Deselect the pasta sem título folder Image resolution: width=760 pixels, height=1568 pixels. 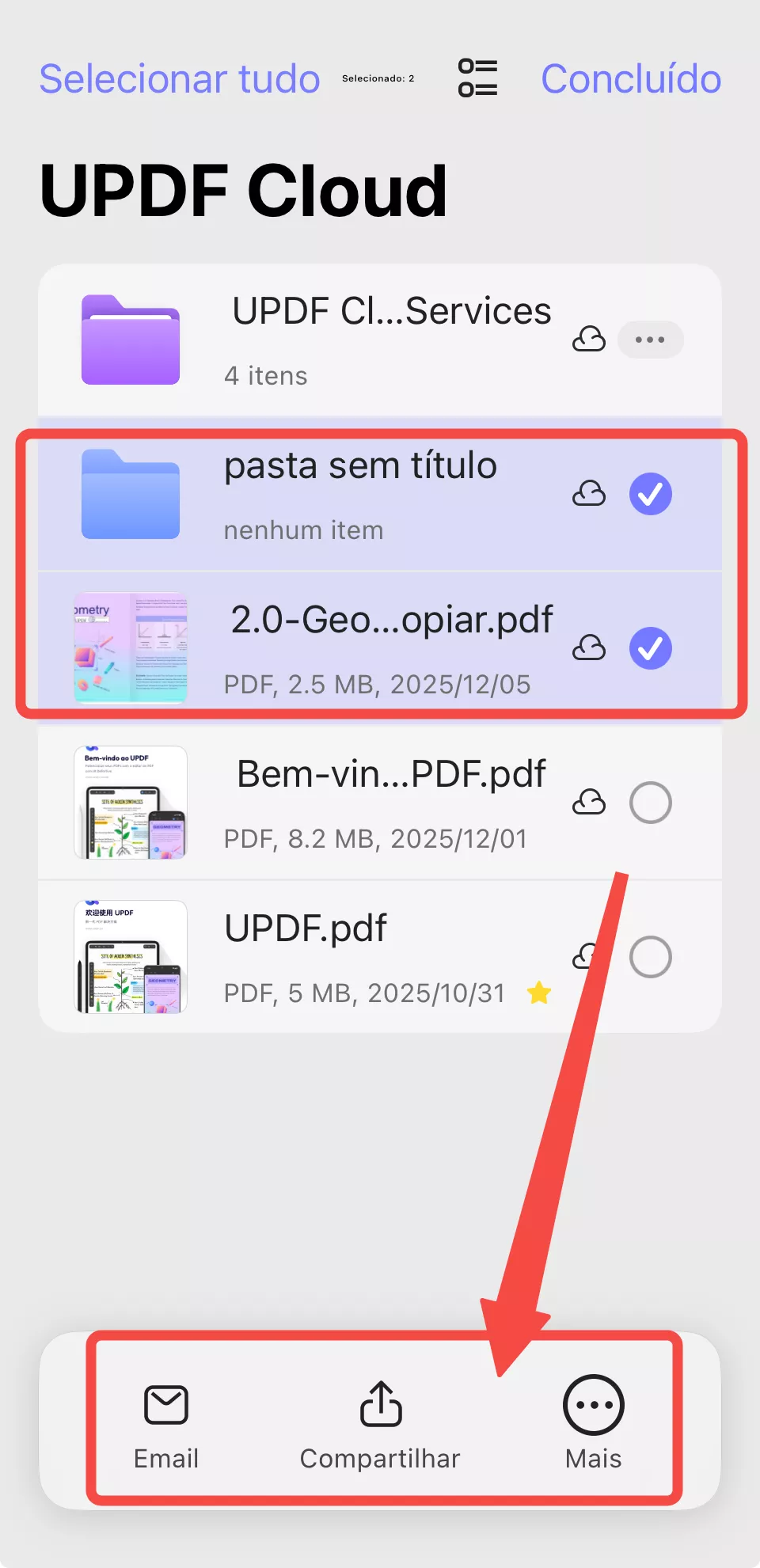[x=650, y=494]
